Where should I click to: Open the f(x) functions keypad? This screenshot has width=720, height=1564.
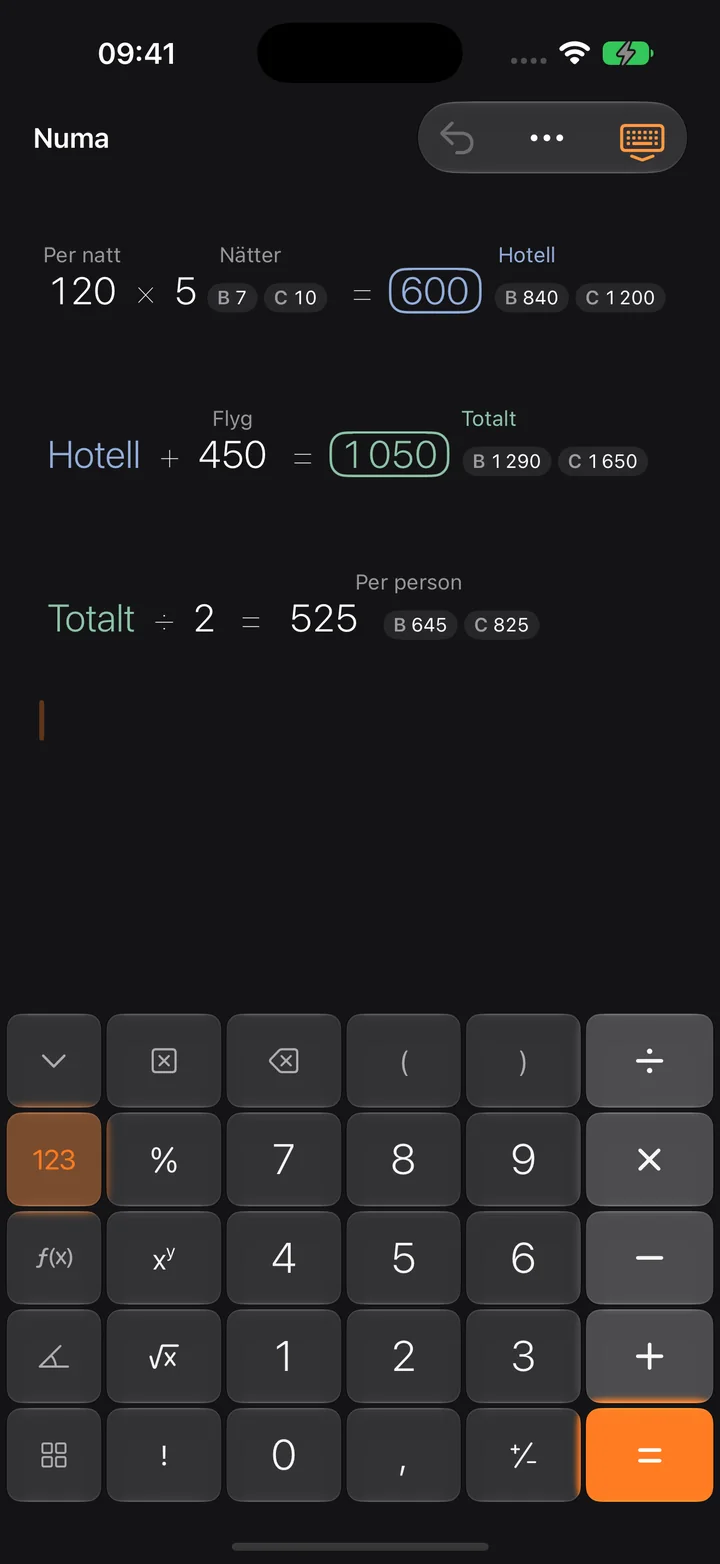point(54,1258)
